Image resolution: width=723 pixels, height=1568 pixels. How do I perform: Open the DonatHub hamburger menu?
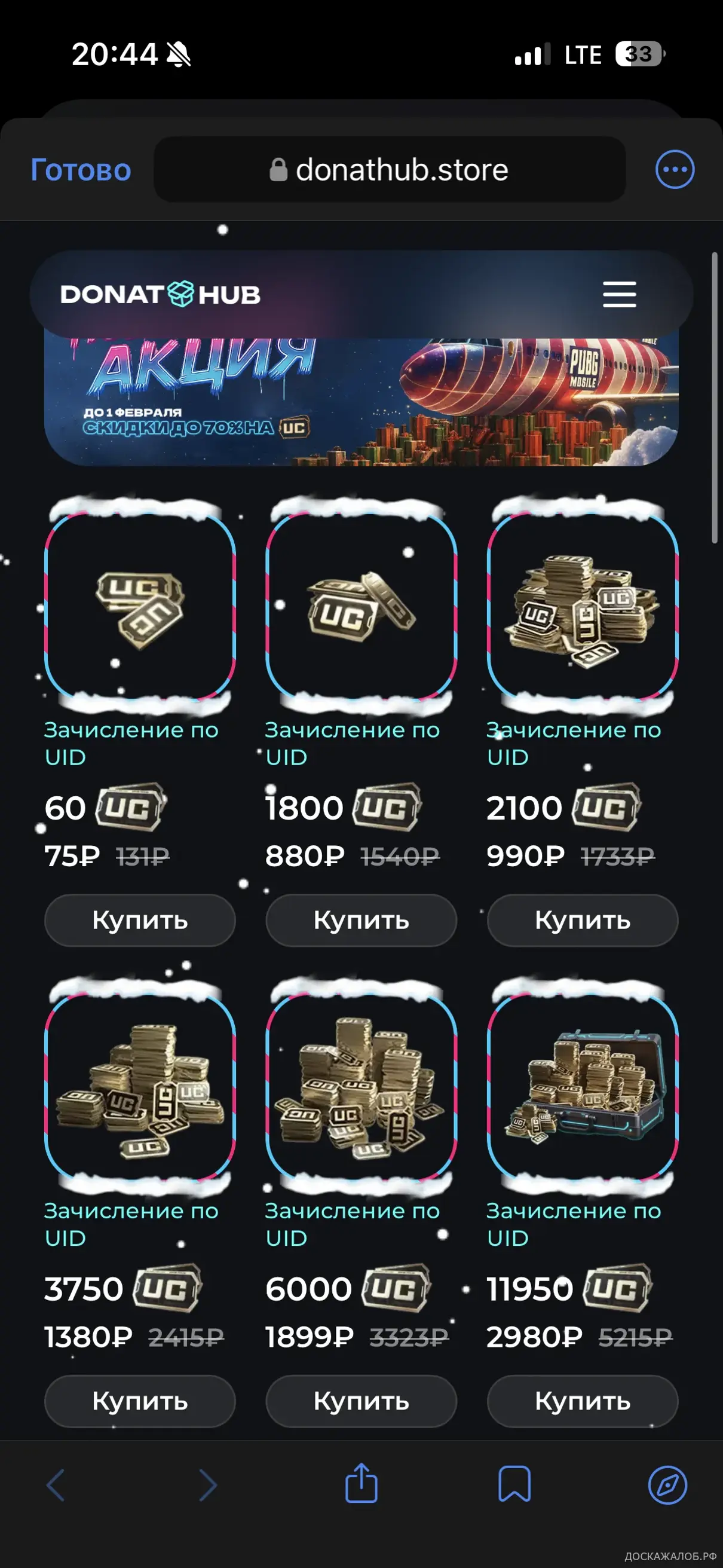point(619,295)
